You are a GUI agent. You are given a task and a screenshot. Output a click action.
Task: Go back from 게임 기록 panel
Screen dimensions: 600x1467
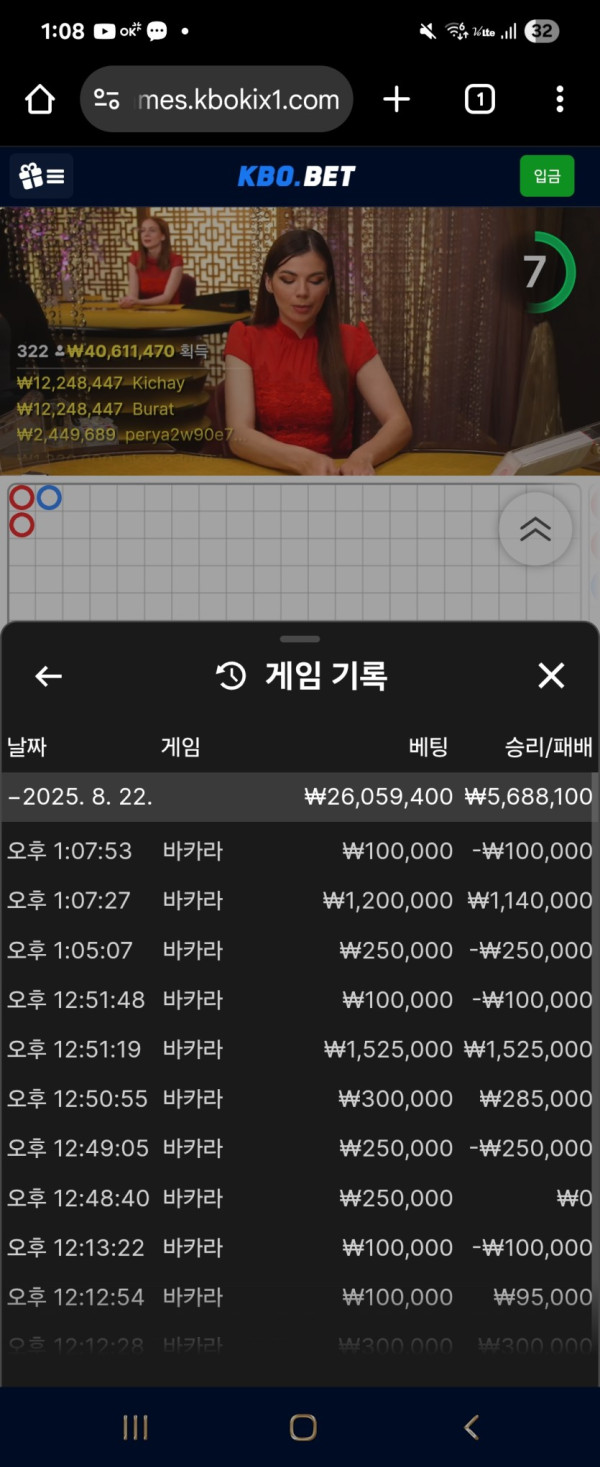[48, 676]
